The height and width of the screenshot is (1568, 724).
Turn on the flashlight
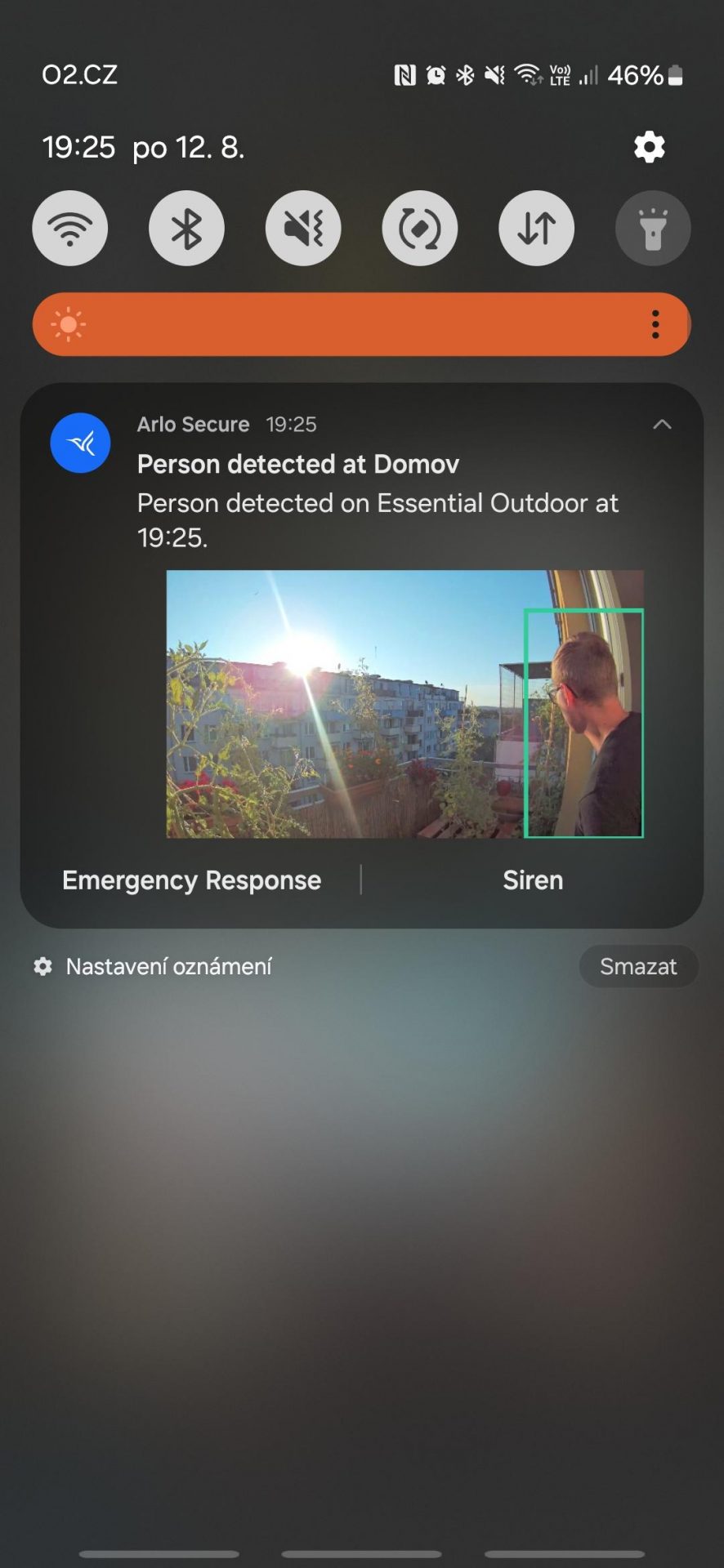tap(652, 229)
